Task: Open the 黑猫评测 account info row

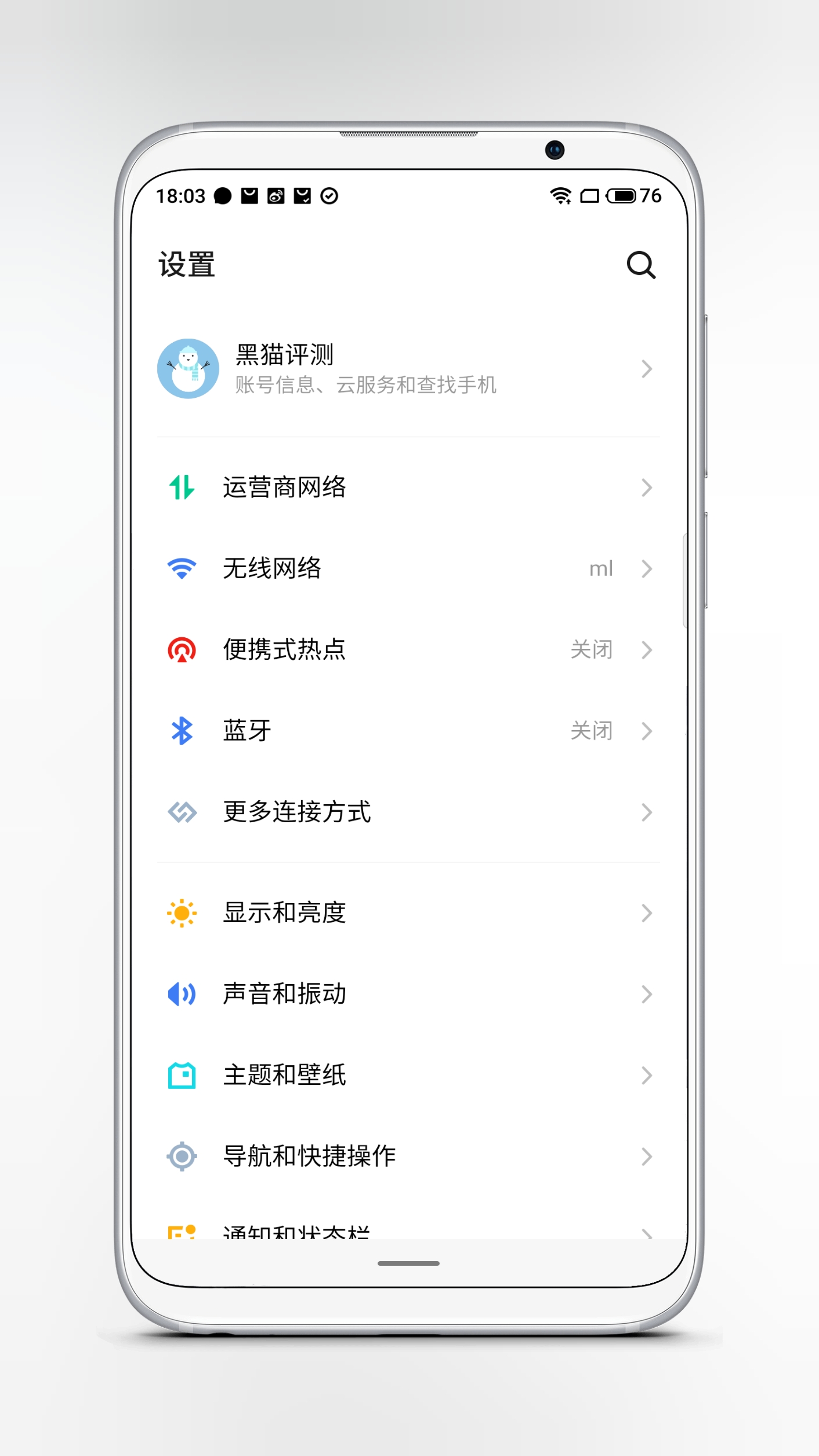Action: point(406,369)
